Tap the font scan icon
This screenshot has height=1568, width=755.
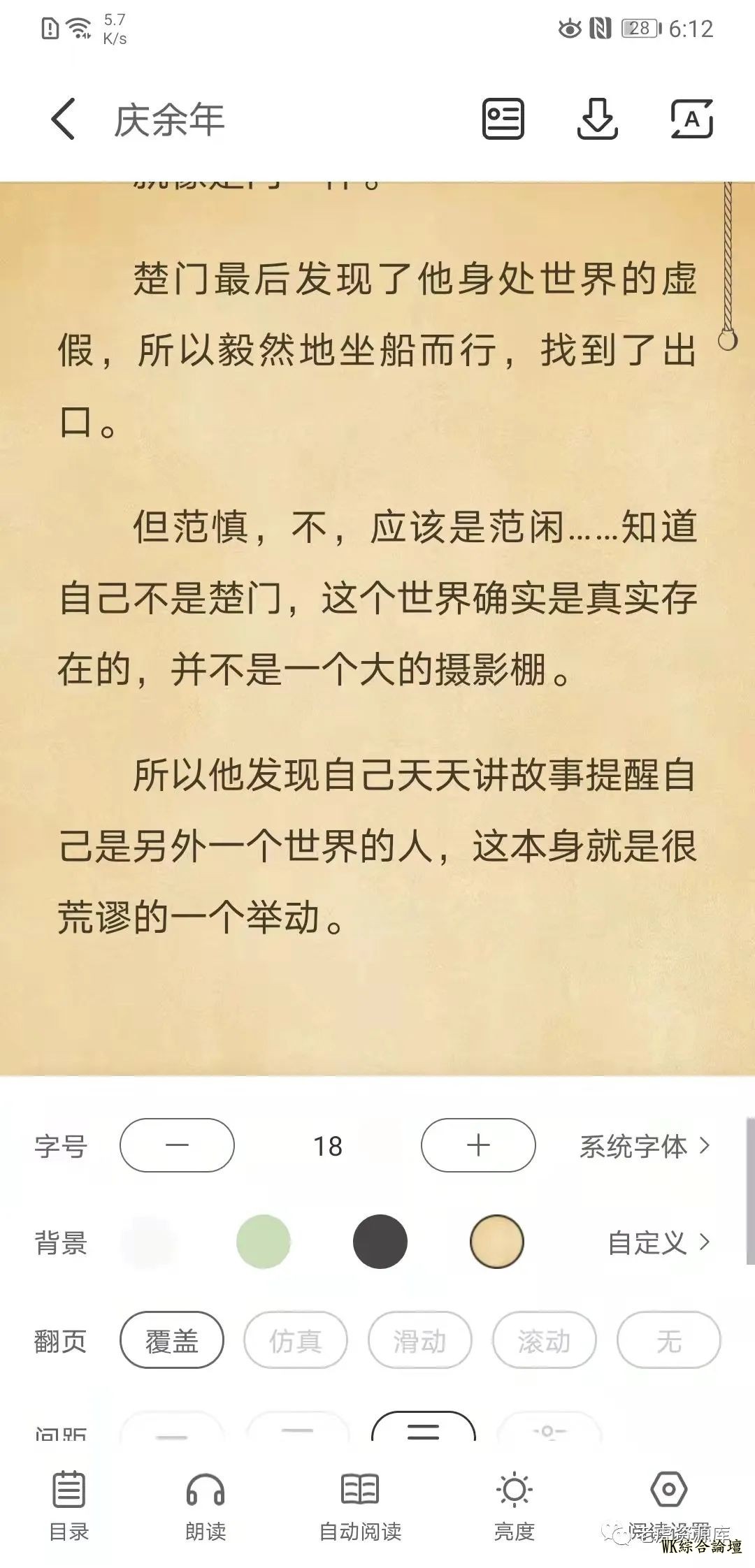[x=691, y=119]
